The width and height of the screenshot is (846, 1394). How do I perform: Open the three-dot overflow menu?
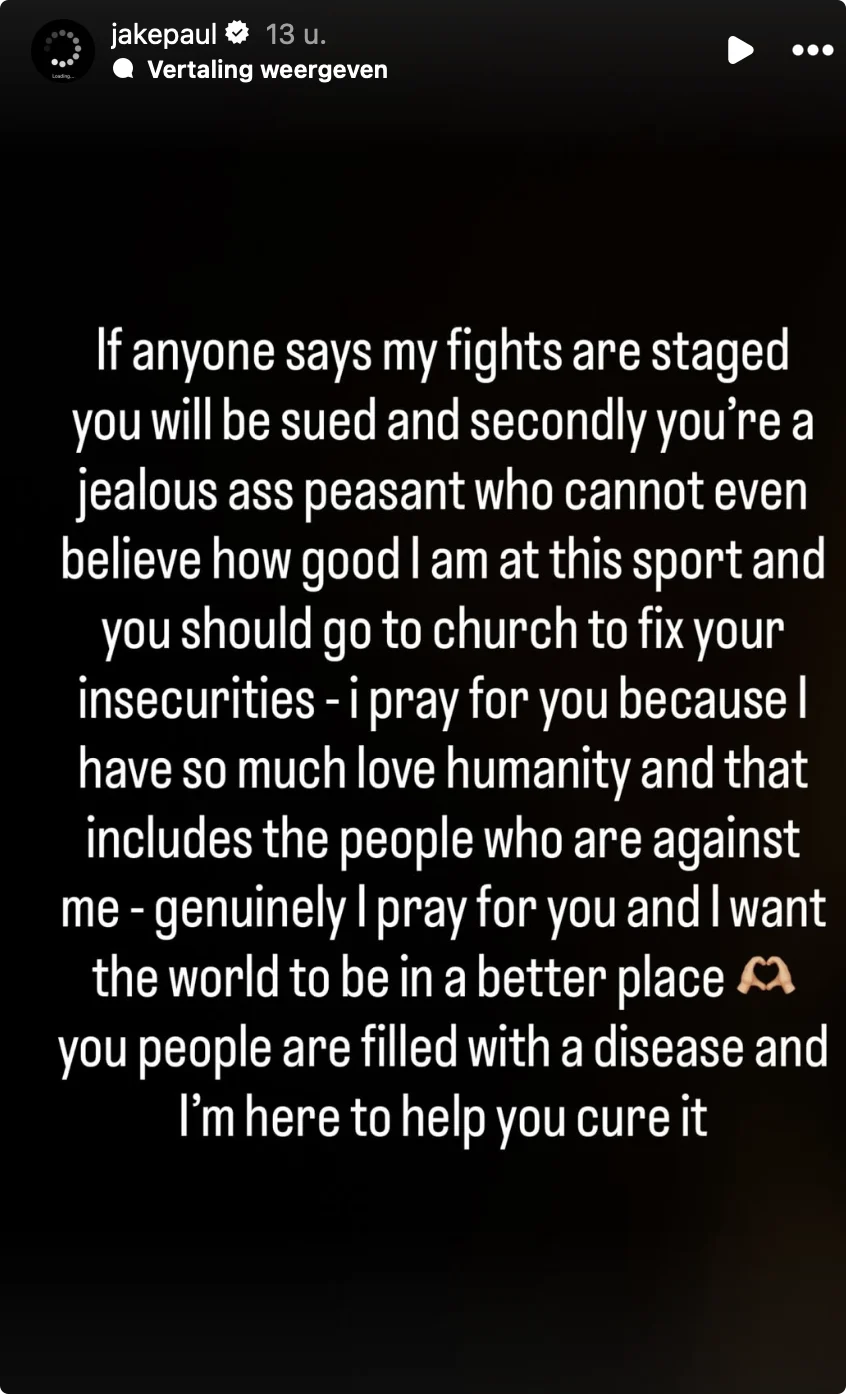coord(812,50)
